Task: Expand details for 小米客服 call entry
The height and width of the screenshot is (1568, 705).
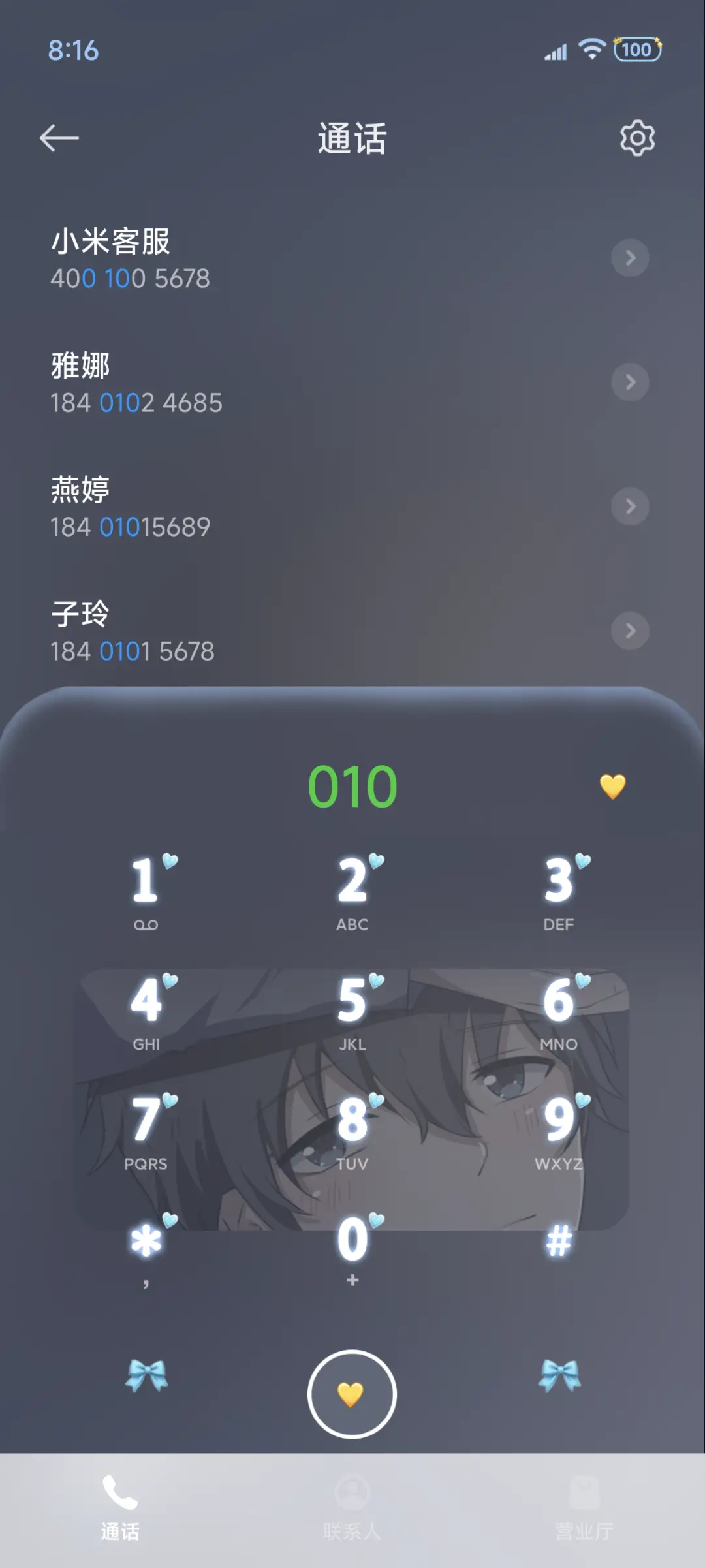Action: [x=631, y=259]
